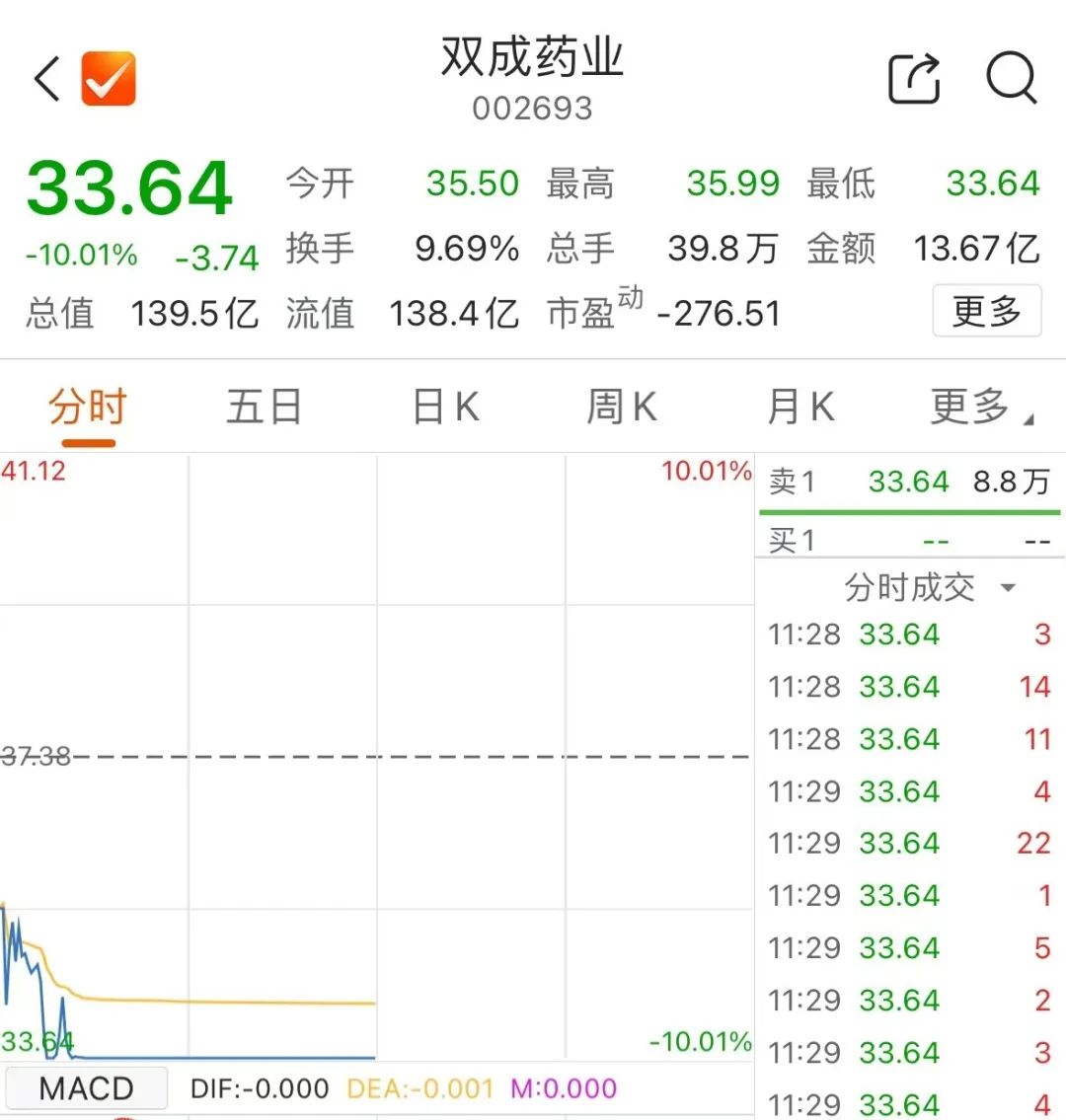Expand the 更多 chart period dropdown
The image size is (1066, 1120).
pos(981,407)
